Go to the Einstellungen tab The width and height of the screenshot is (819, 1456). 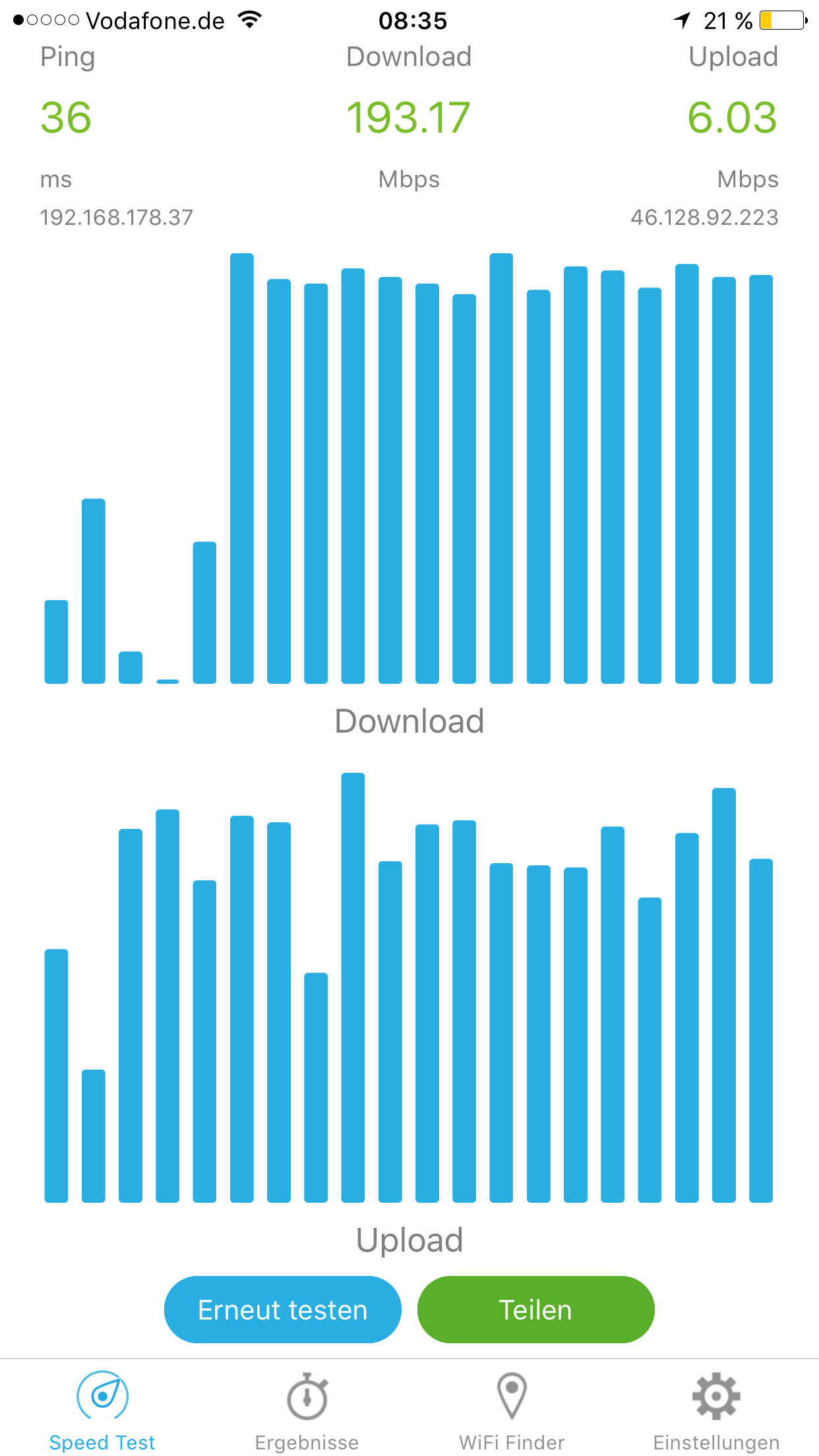716,1410
